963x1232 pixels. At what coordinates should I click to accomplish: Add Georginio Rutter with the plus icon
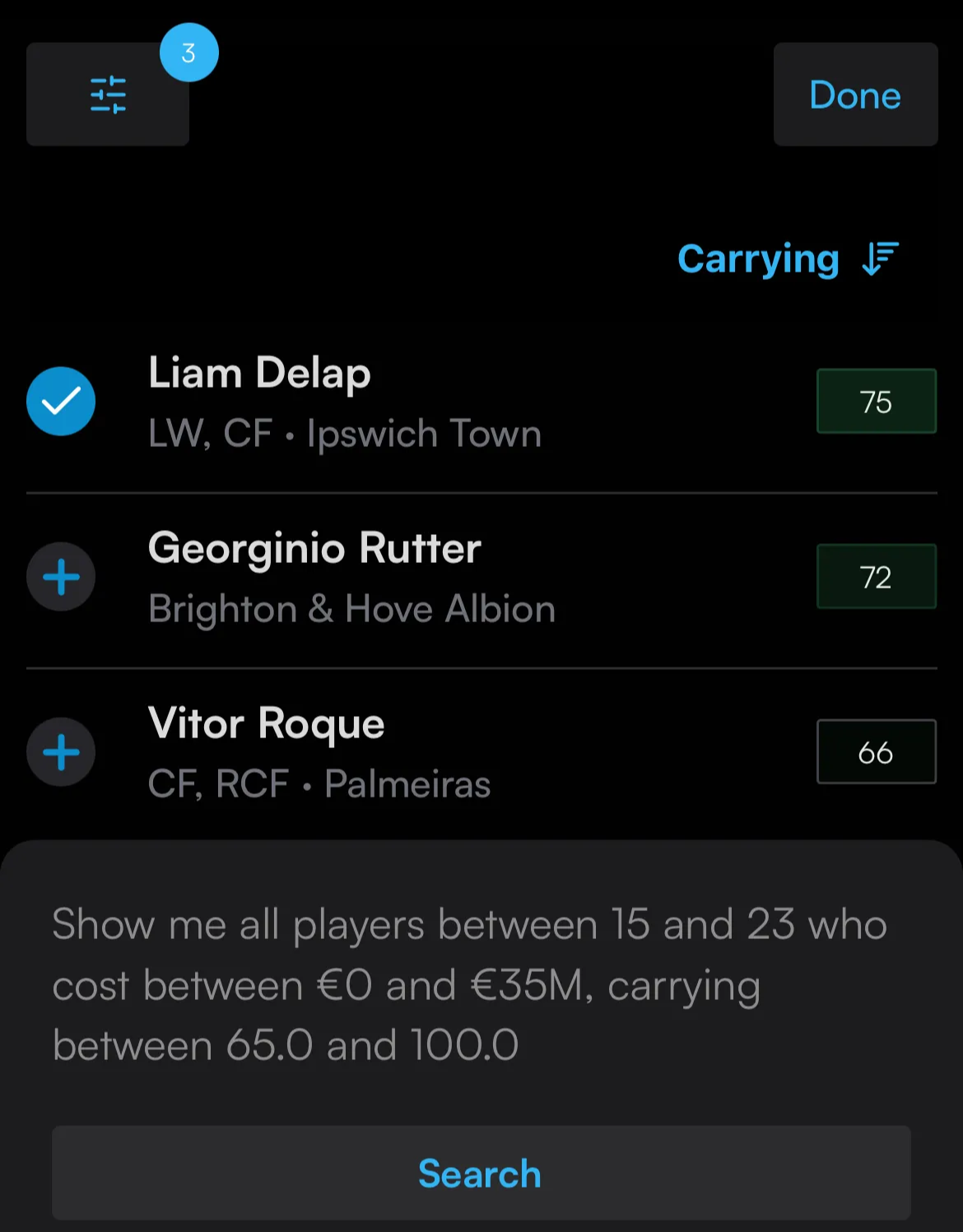(61, 577)
